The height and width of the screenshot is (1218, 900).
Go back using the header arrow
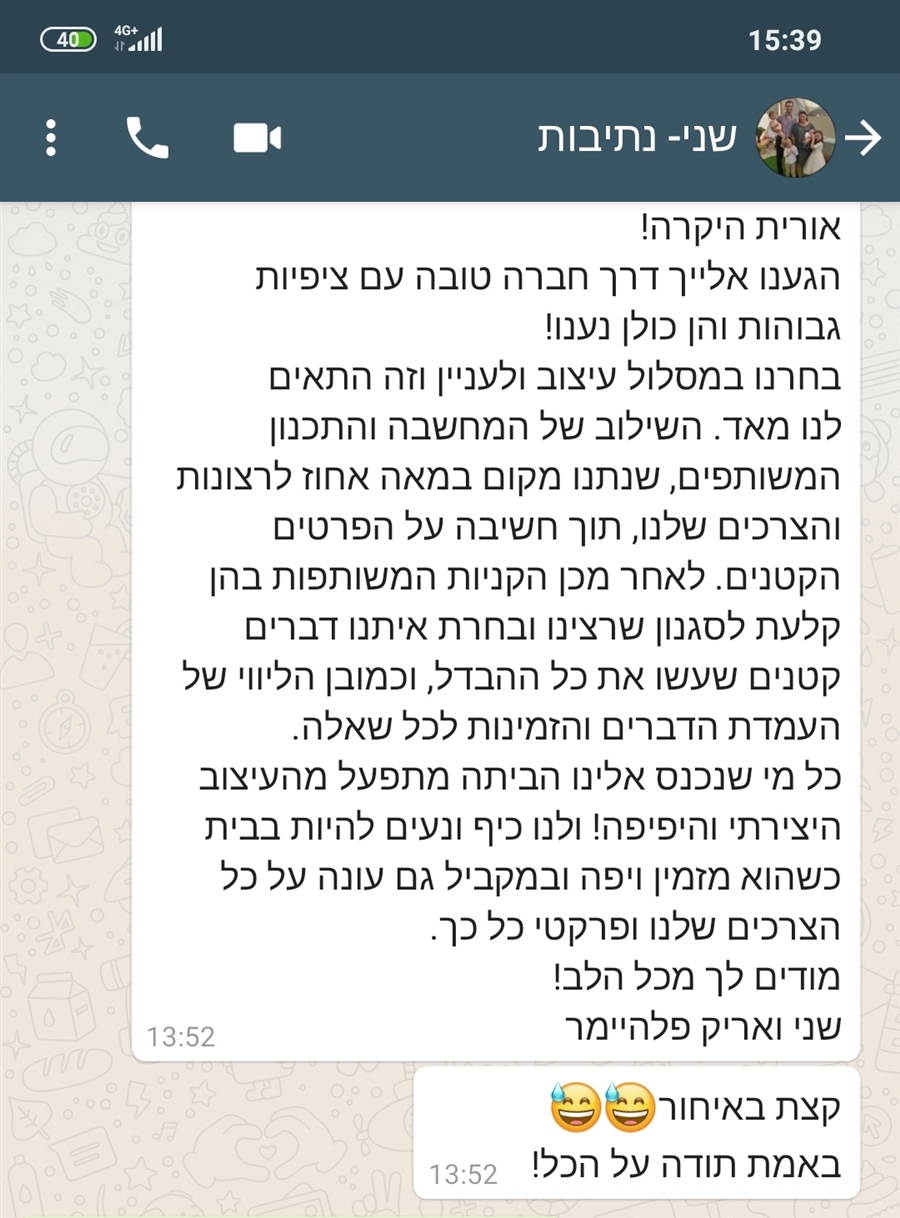point(863,138)
